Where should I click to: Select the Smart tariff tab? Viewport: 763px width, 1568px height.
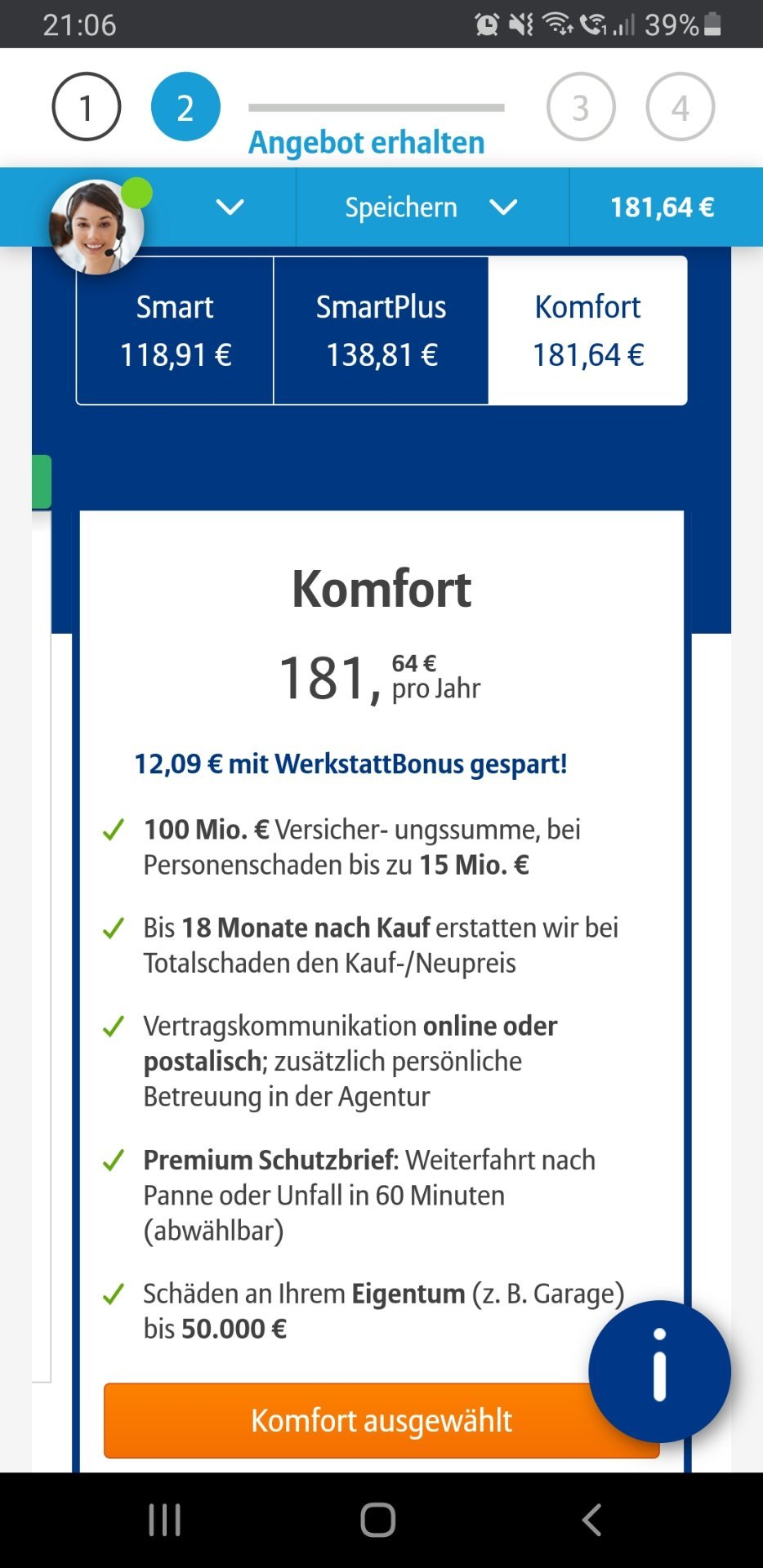coord(175,331)
